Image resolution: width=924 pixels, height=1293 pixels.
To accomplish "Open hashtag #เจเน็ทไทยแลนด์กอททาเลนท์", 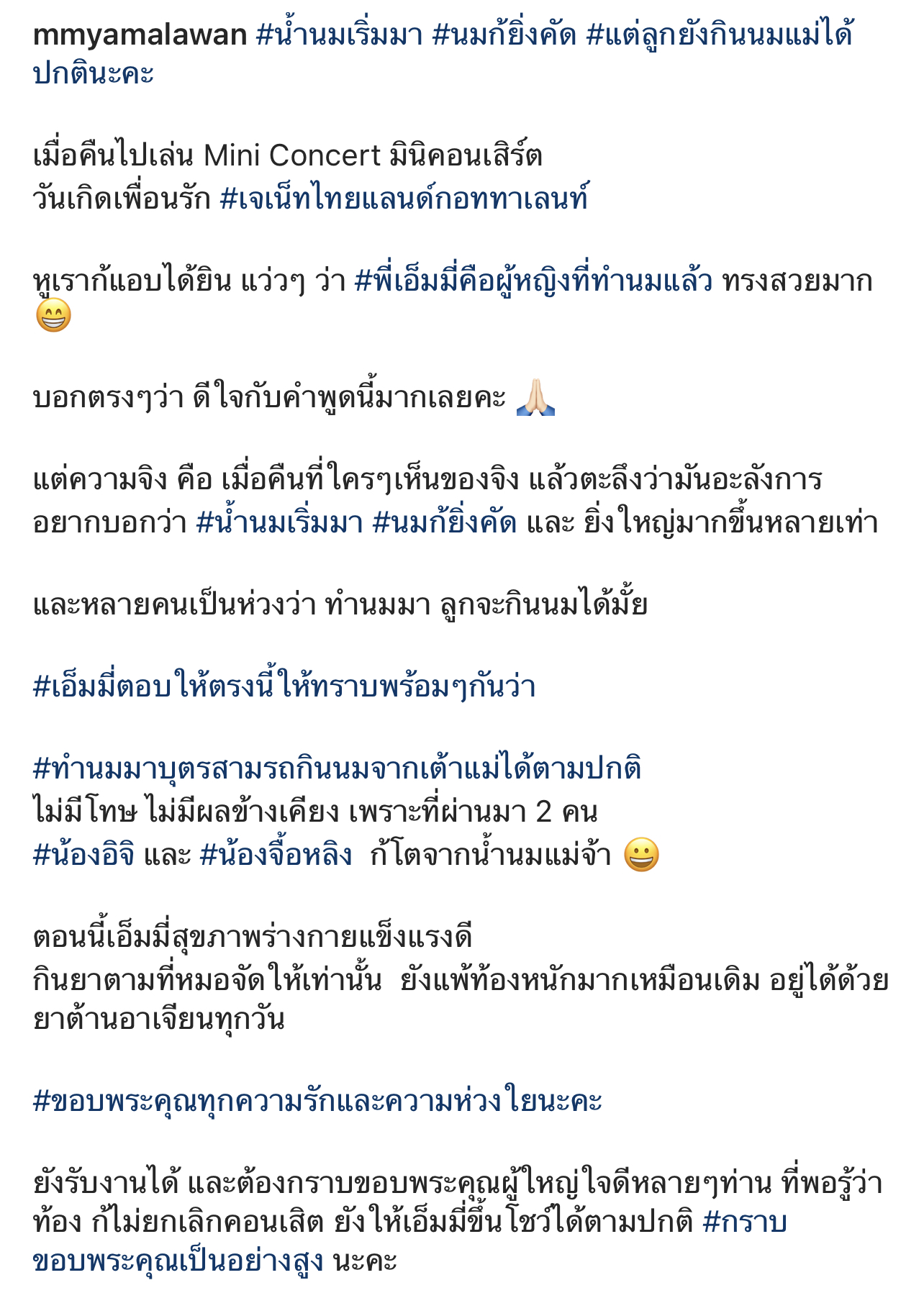I will (x=404, y=198).
